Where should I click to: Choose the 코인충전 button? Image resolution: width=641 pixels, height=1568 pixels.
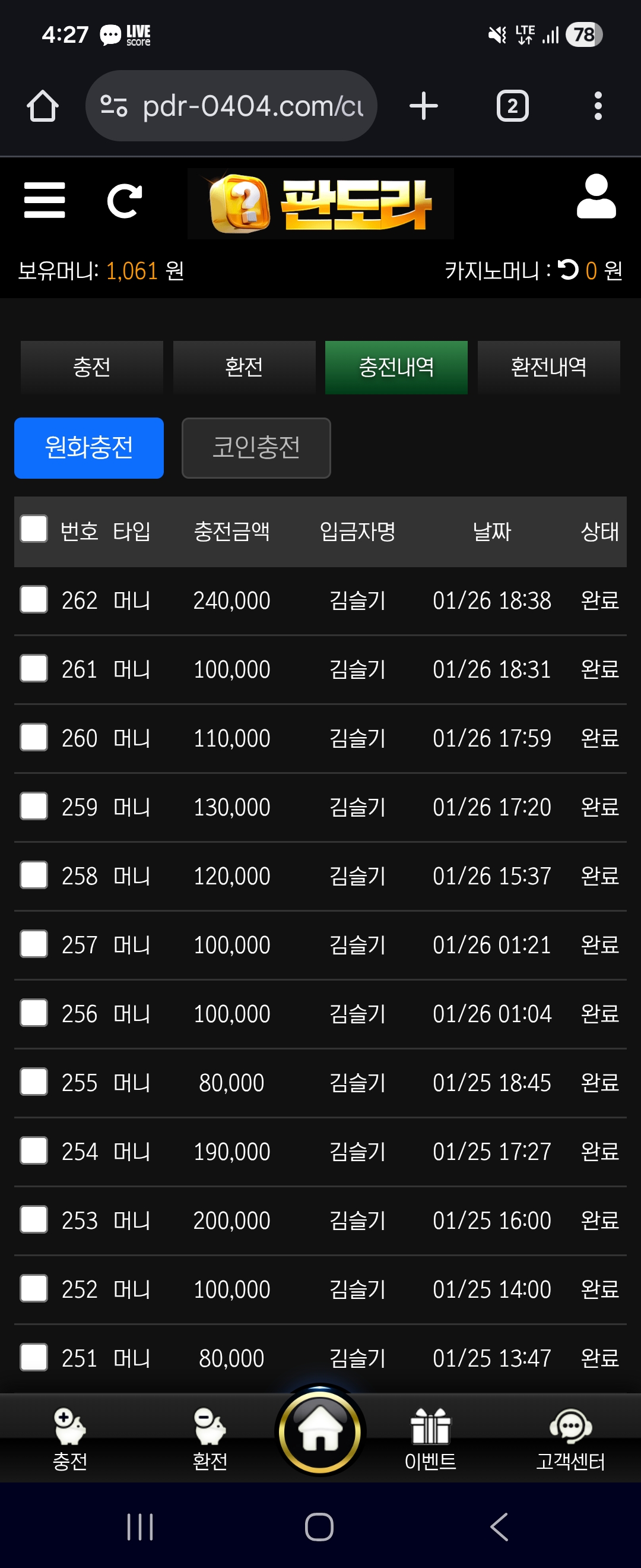point(256,447)
